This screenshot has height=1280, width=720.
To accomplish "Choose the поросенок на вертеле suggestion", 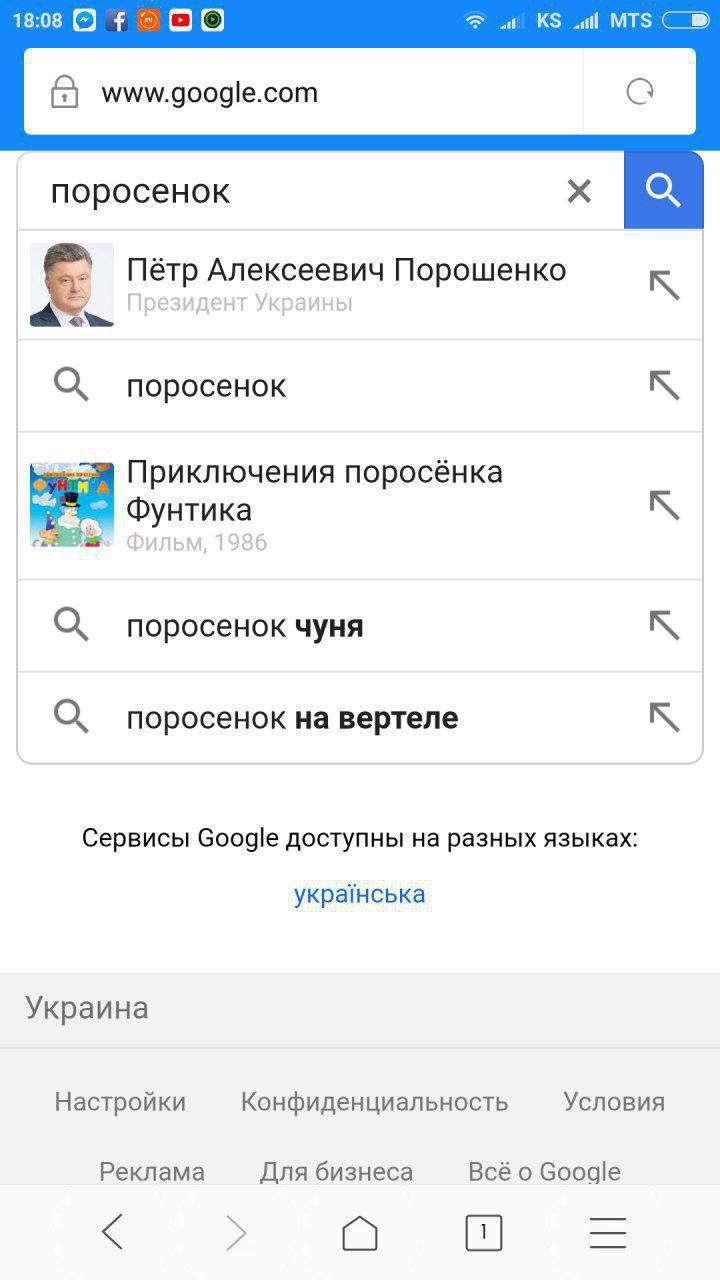I will coord(300,718).
